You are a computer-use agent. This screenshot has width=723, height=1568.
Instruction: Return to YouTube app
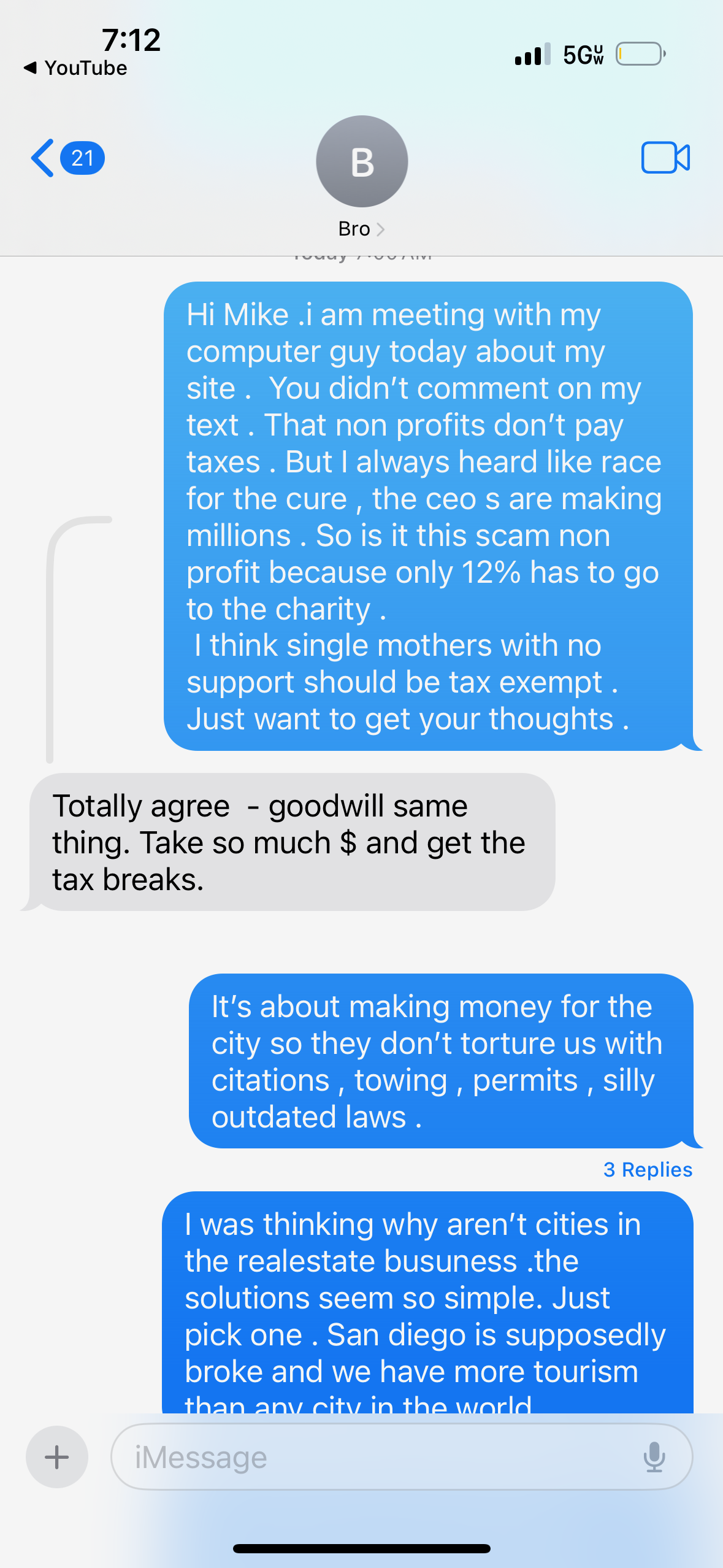(x=75, y=68)
